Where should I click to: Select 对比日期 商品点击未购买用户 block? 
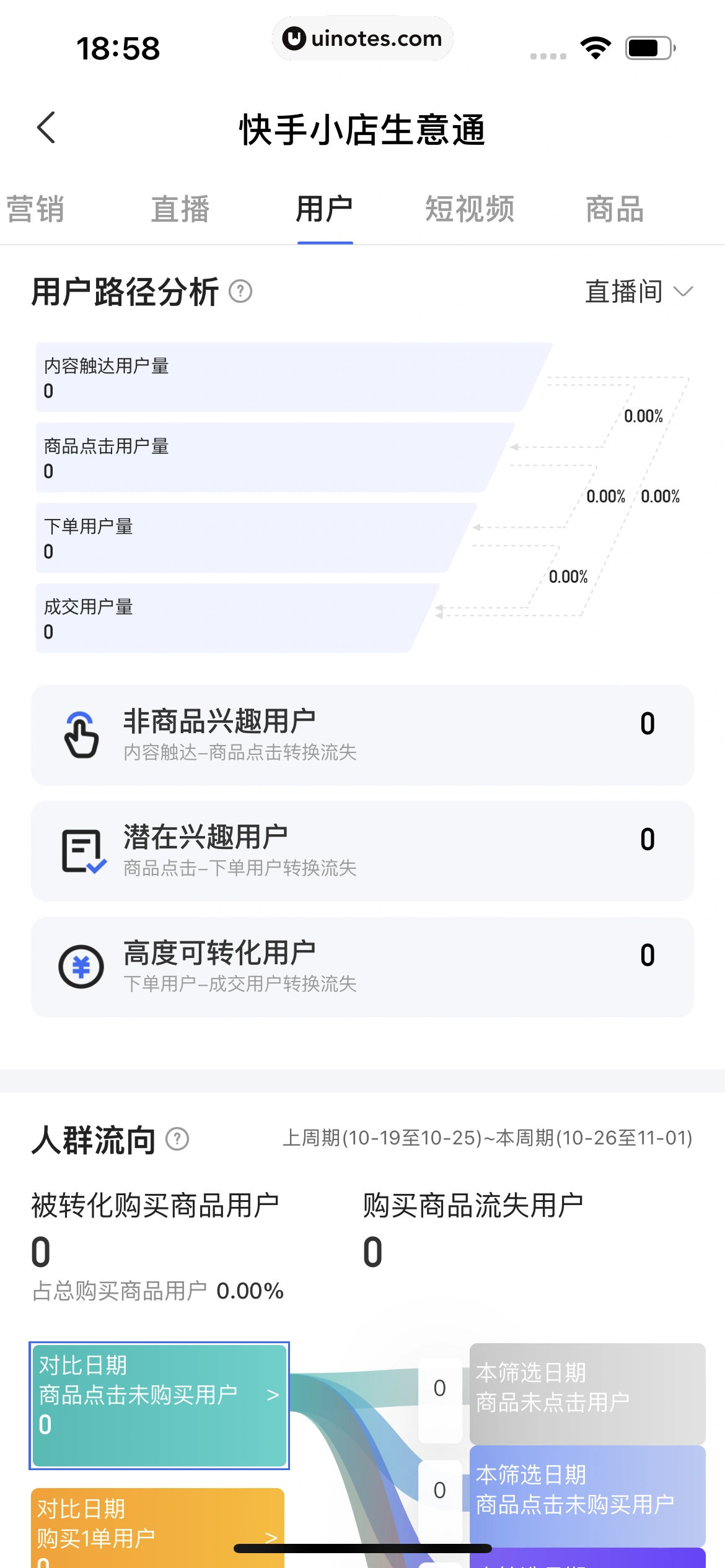(x=159, y=1405)
